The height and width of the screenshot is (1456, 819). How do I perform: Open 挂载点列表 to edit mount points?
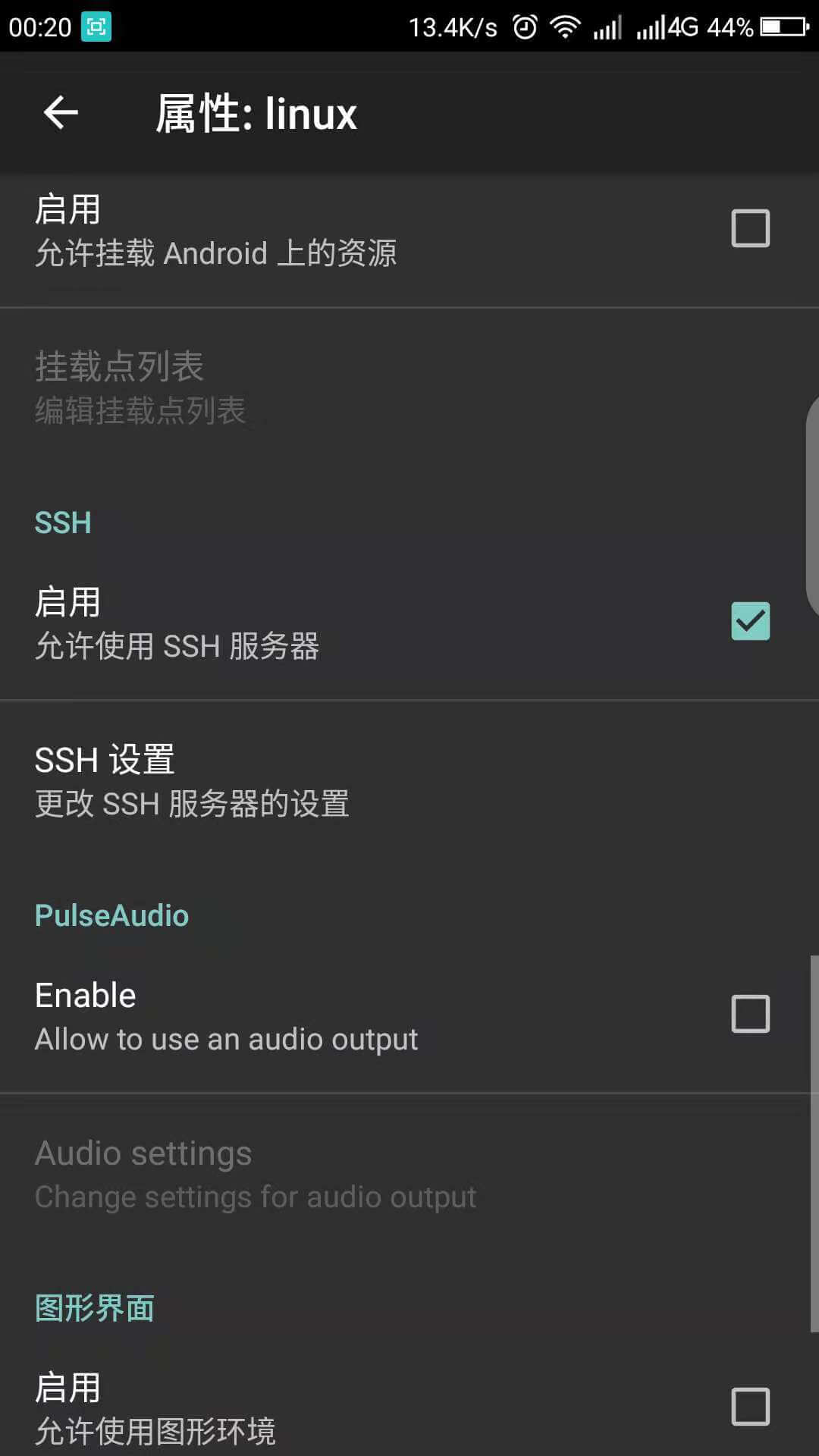tap(303, 385)
